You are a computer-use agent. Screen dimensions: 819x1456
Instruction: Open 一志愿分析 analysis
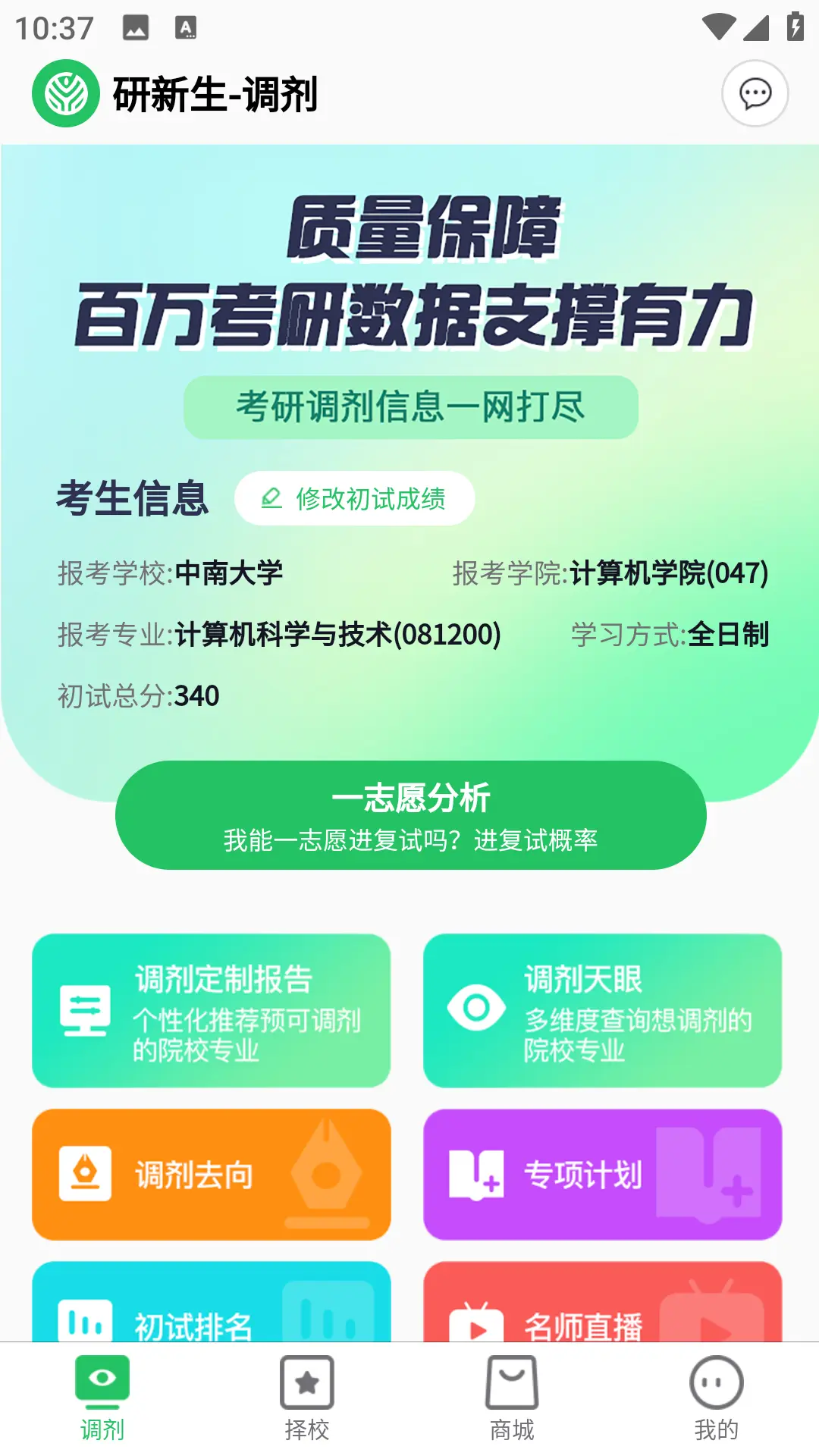411,815
